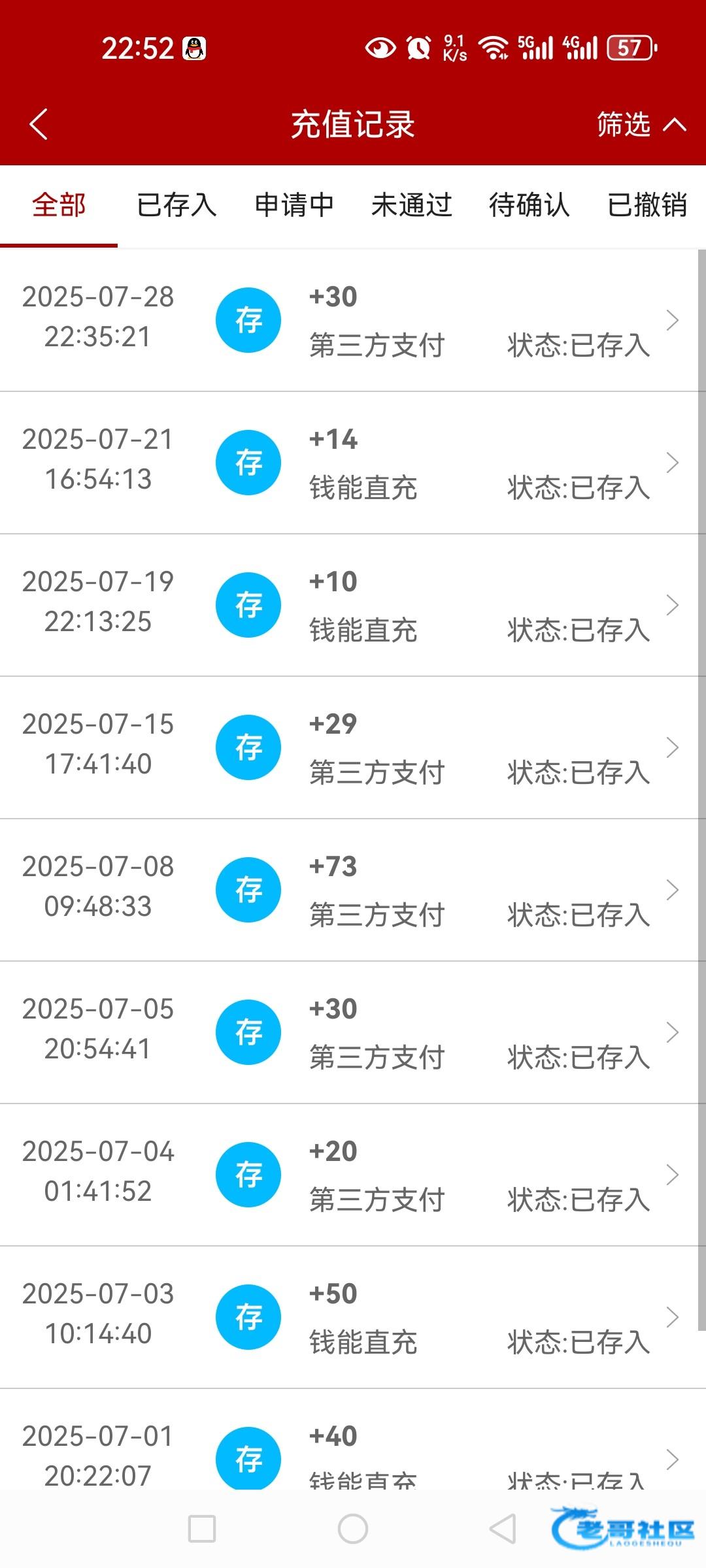The width and height of the screenshot is (706, 1568).
Task: Open the 2025-07-28 +30 deposit record
Action: pos(353,320)
